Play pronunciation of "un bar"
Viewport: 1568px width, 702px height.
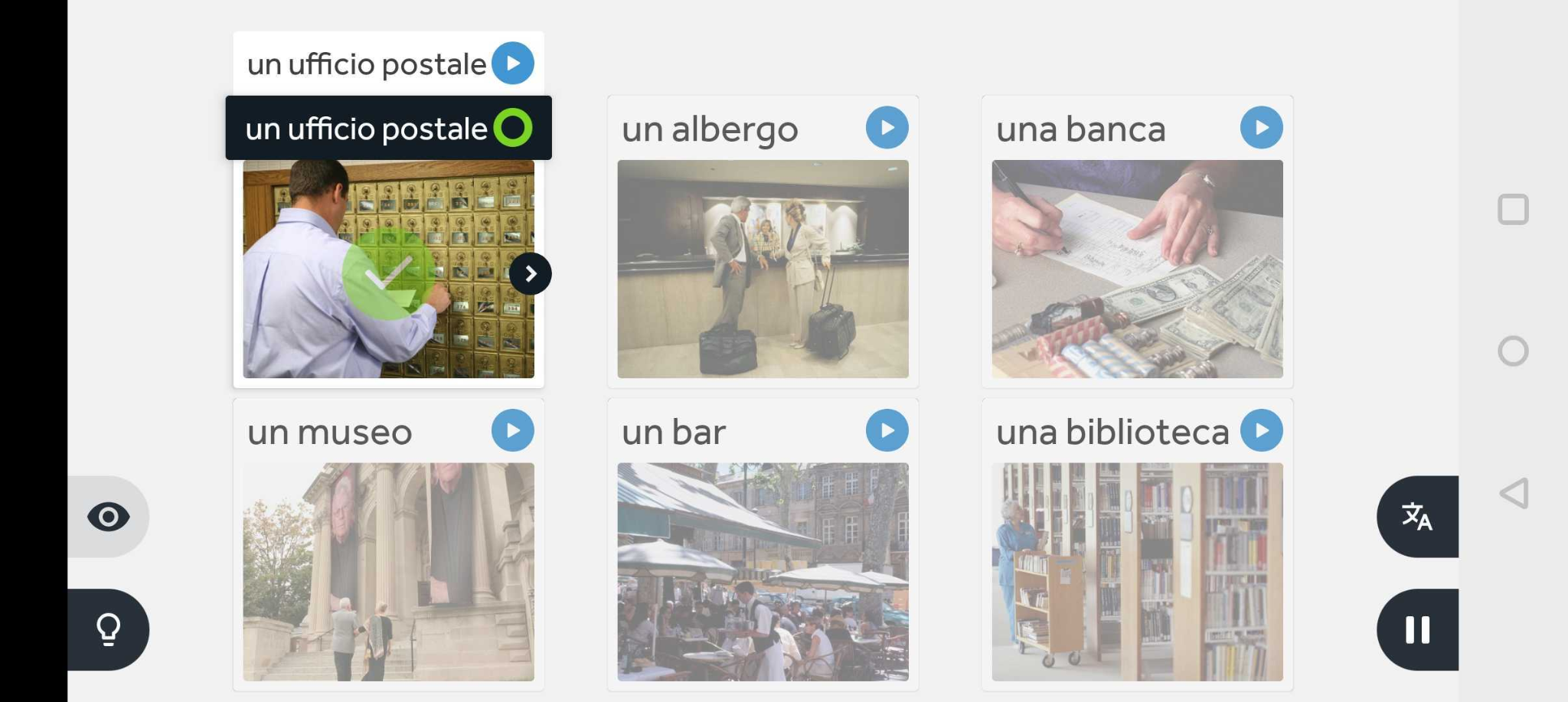(887, 431)
